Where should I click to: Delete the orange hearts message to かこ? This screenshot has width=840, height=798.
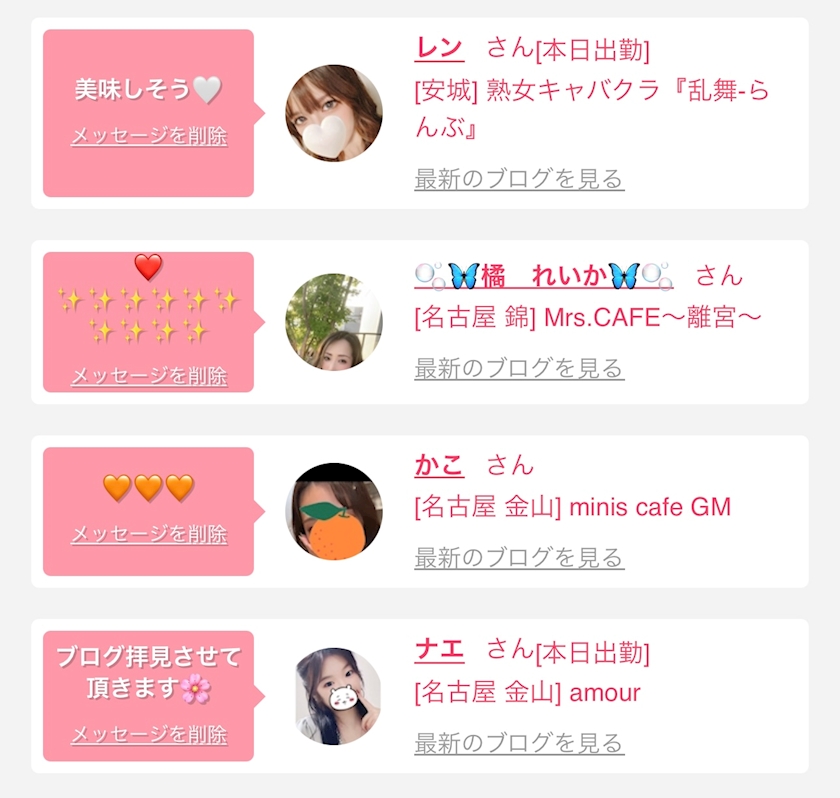click(148, 534)
